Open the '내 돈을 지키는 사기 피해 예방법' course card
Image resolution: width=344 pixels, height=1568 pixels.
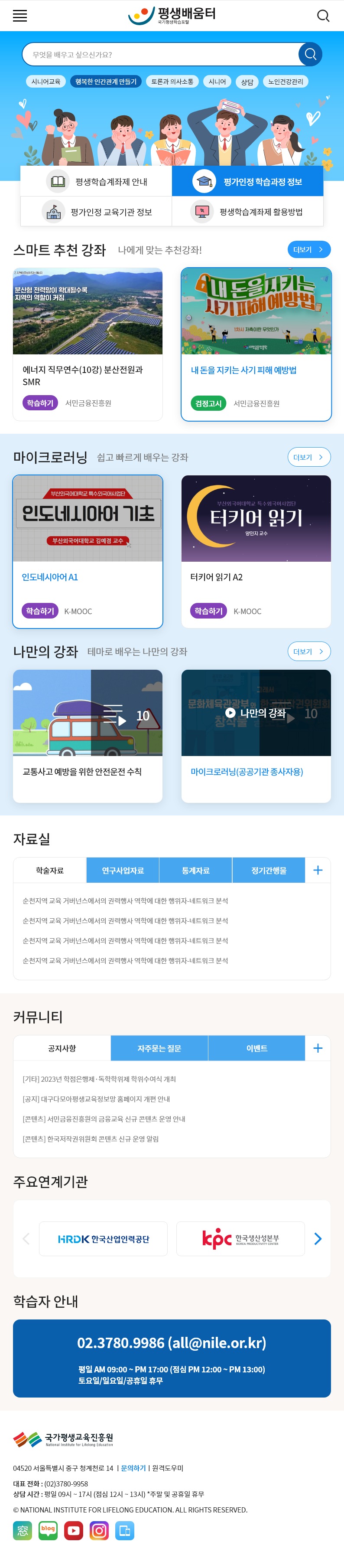pos(256,344)
